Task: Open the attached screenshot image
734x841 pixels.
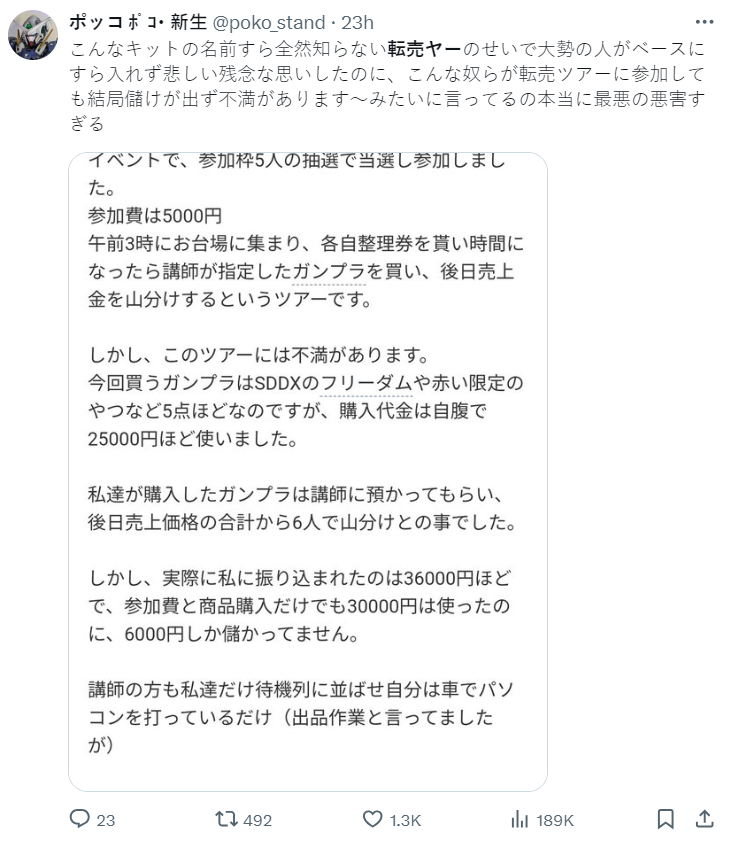Action: click(x=307, y=470)
